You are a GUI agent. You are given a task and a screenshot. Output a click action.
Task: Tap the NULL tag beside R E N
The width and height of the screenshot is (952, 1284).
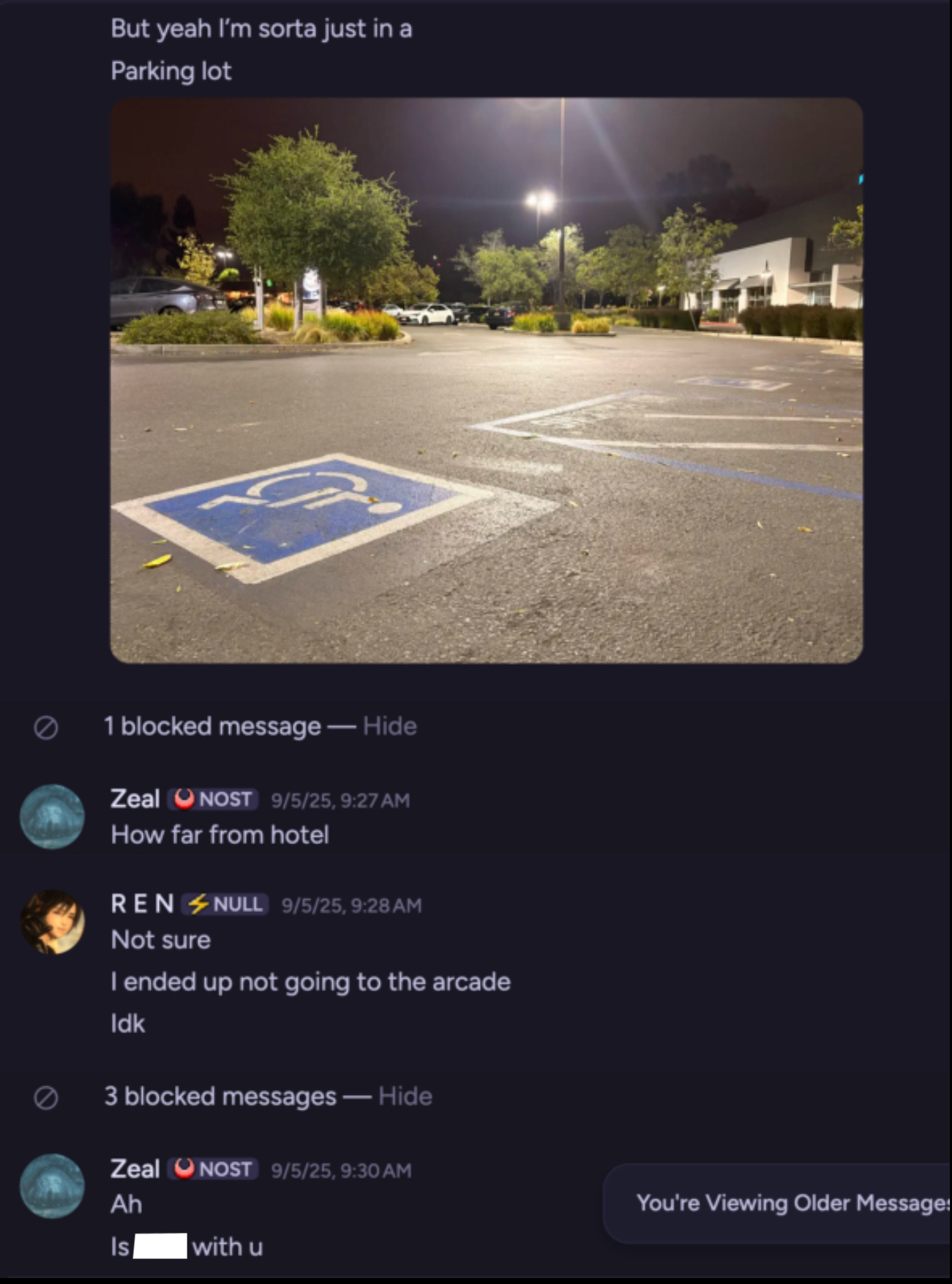pyautogui.click(x=225, y=905)
